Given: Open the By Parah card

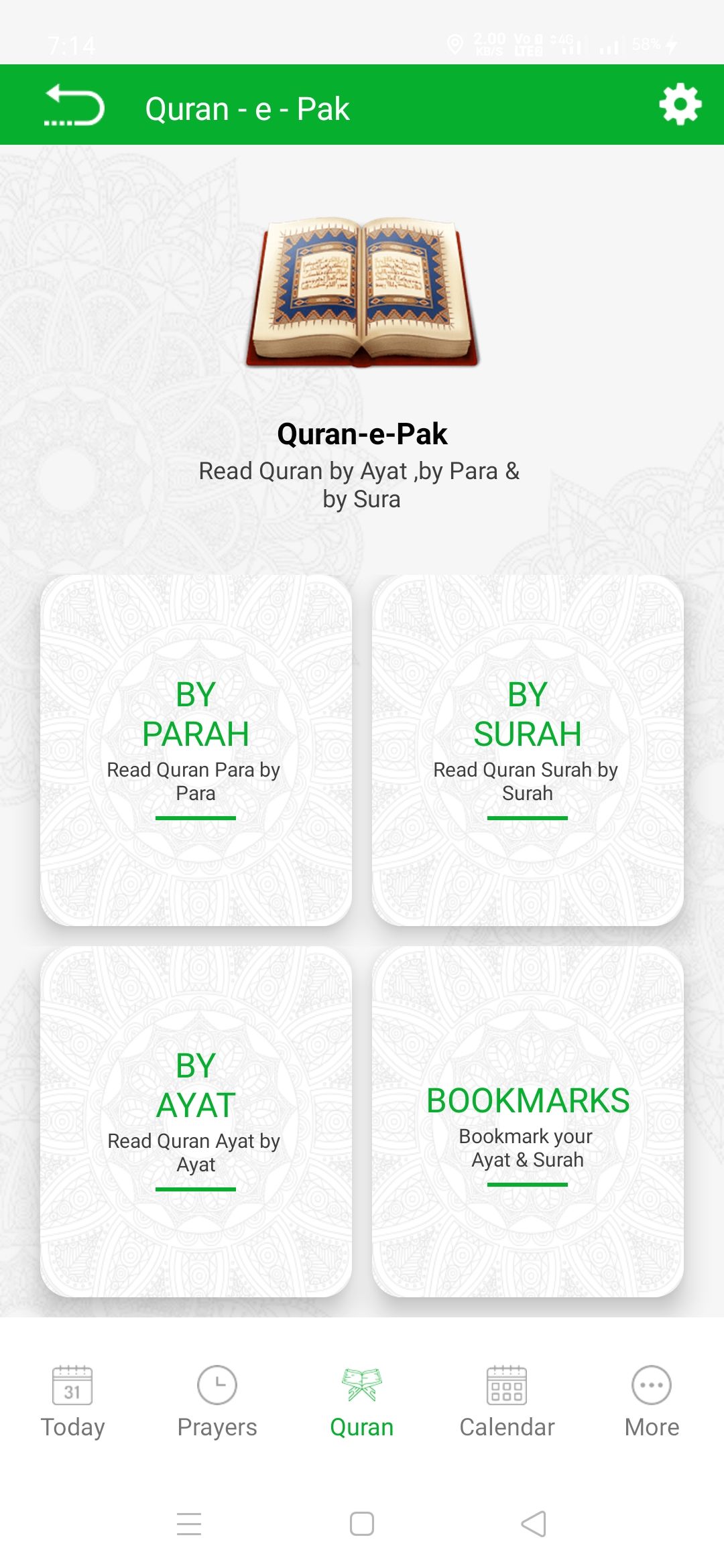Looking at the screenshot, I should 196,750.
